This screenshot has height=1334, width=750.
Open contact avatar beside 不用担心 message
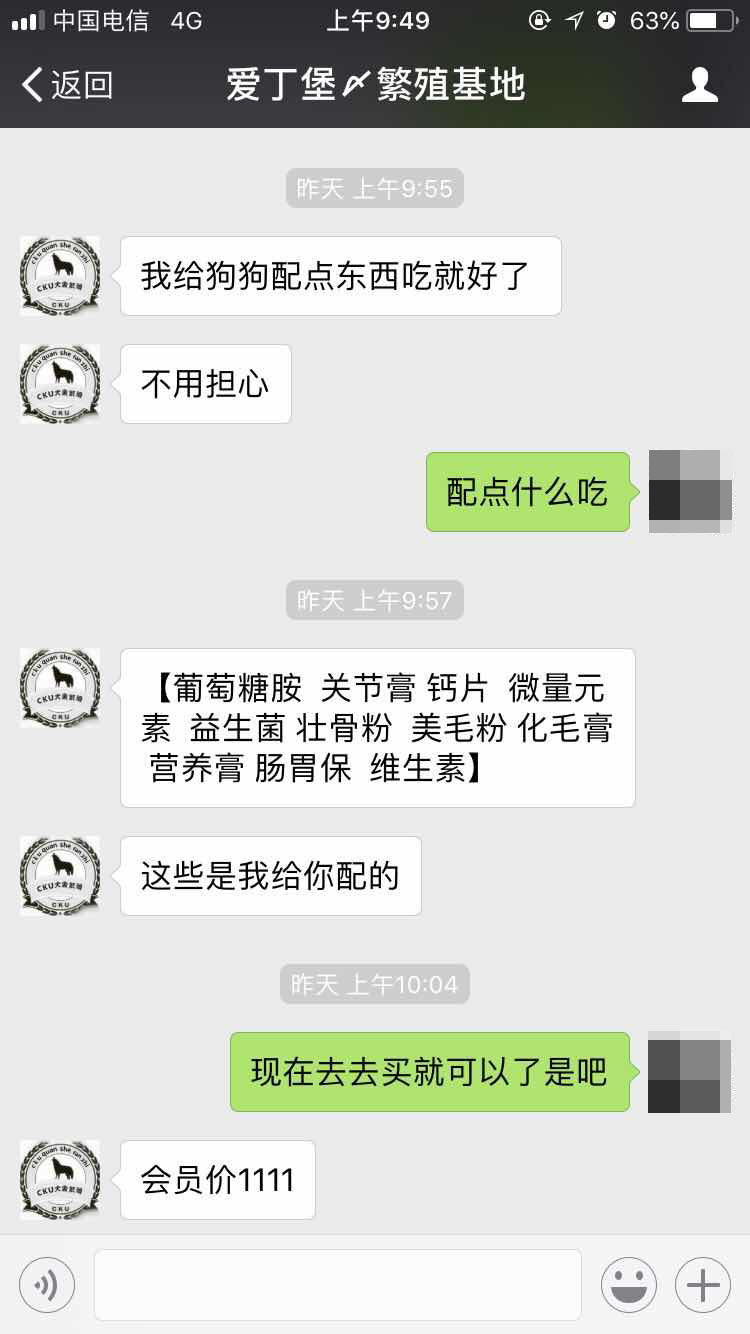coord(60,384)
